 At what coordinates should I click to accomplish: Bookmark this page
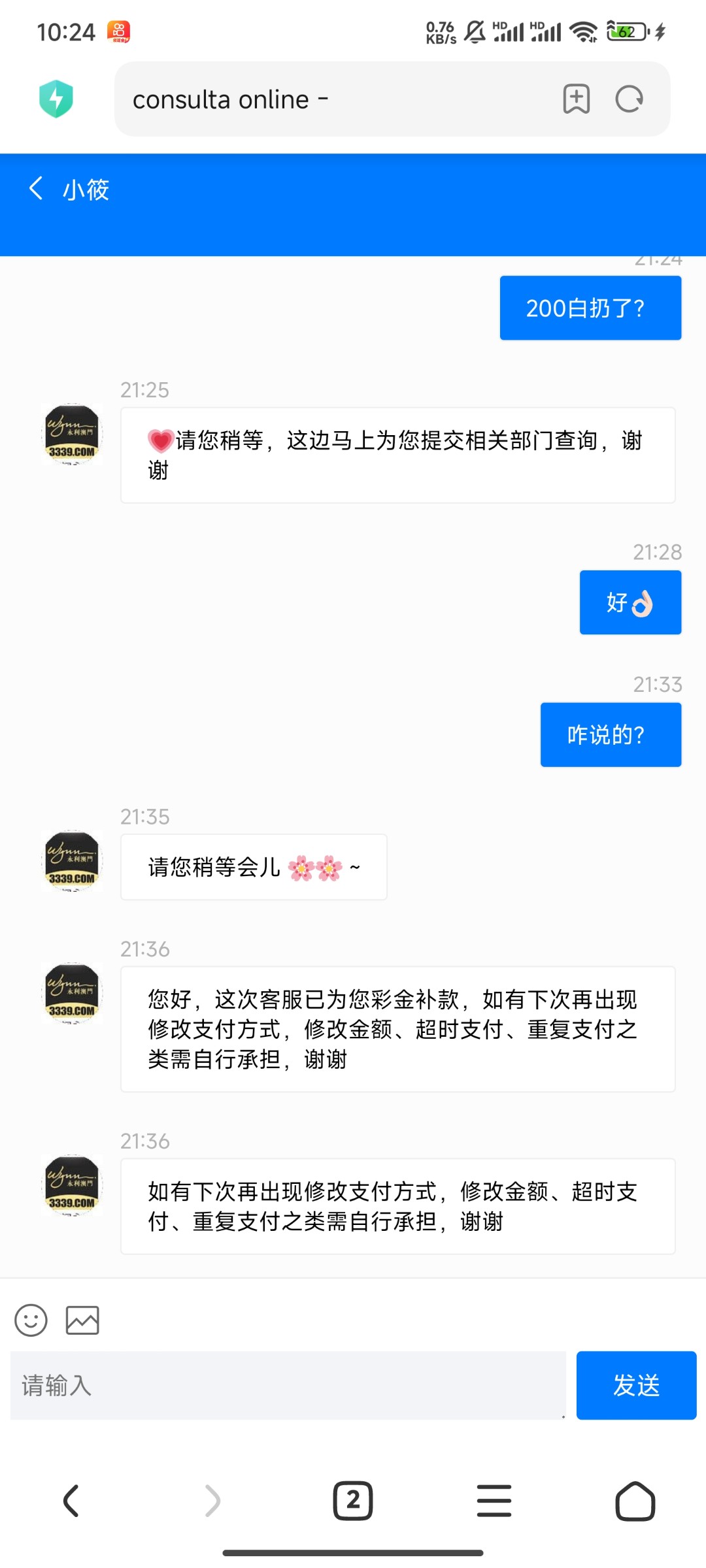point(576,99)
